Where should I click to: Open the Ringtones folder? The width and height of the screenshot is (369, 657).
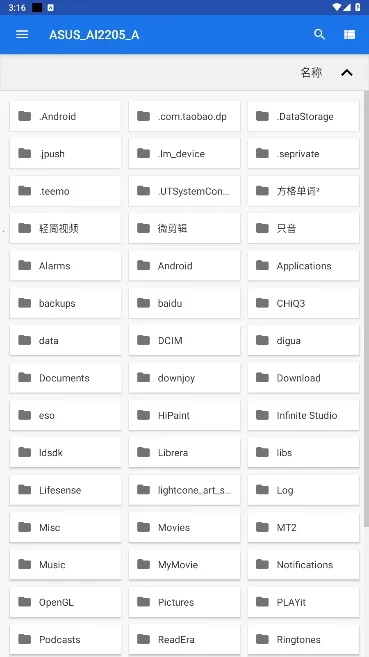tap(303, 639)
